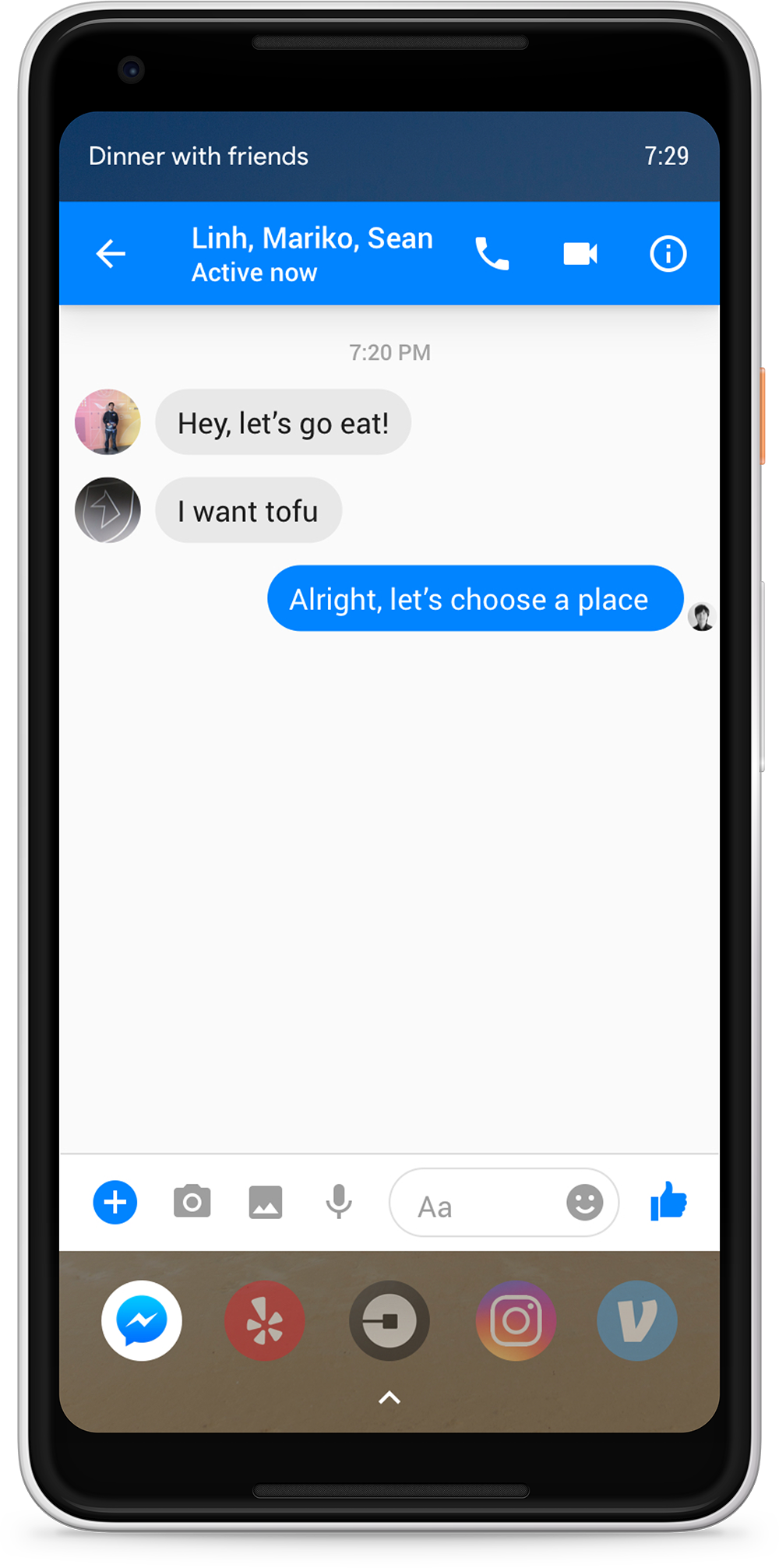
Task: Start a video call with the group
Action: 580,254
